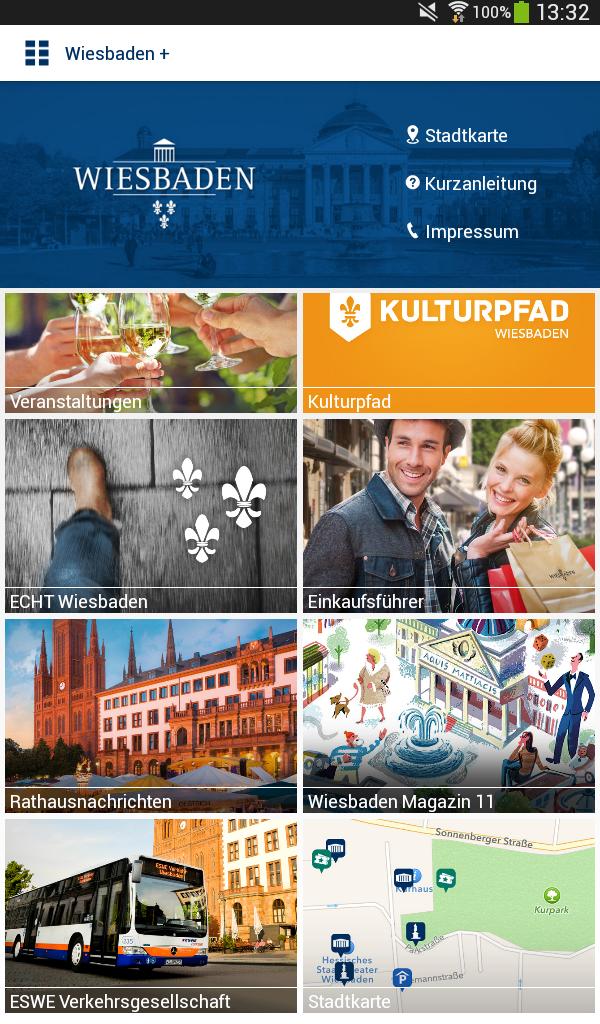The image size is (600, 1024).
Task: Open Stadtkarte link in header
Action: tap(457, 135)
